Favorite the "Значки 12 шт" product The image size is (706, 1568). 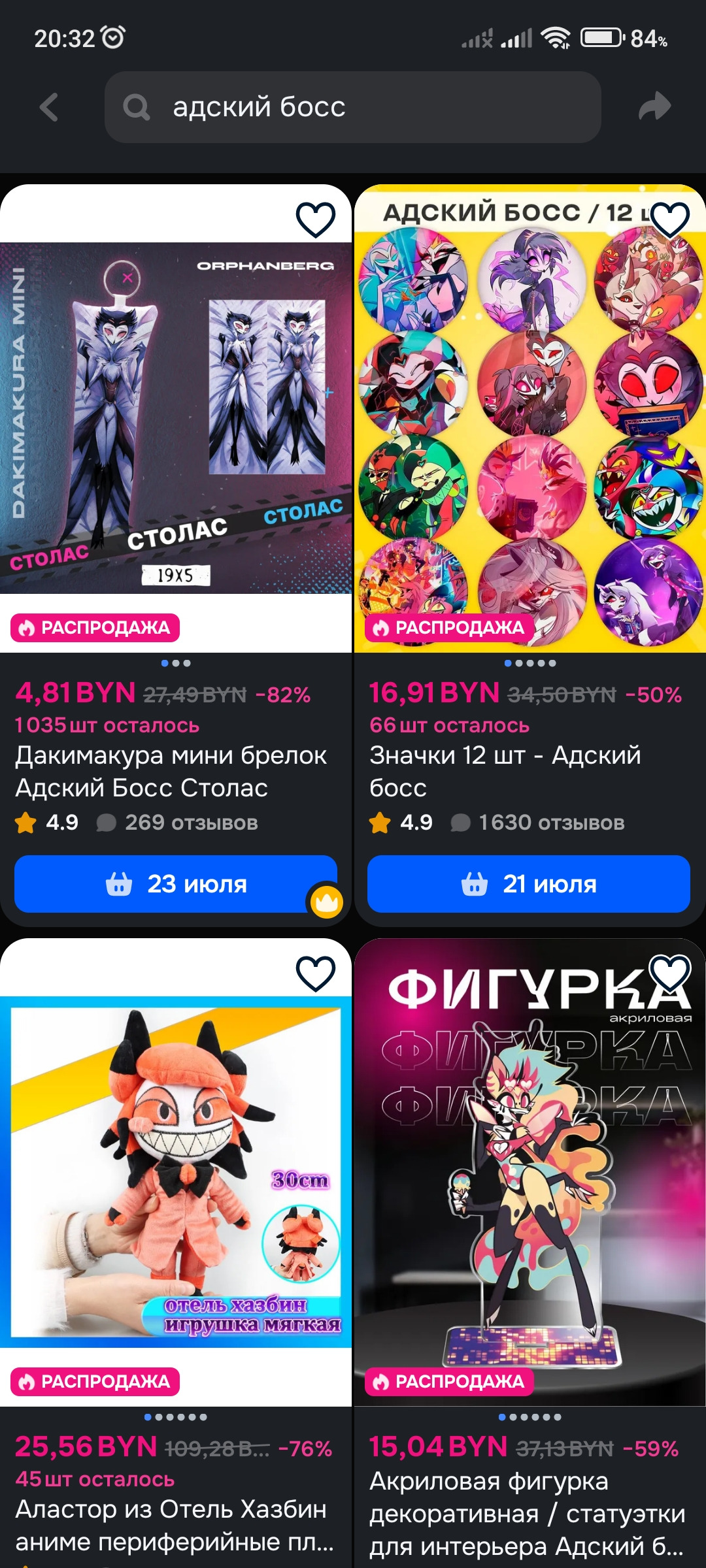click(x=670, y=220)
